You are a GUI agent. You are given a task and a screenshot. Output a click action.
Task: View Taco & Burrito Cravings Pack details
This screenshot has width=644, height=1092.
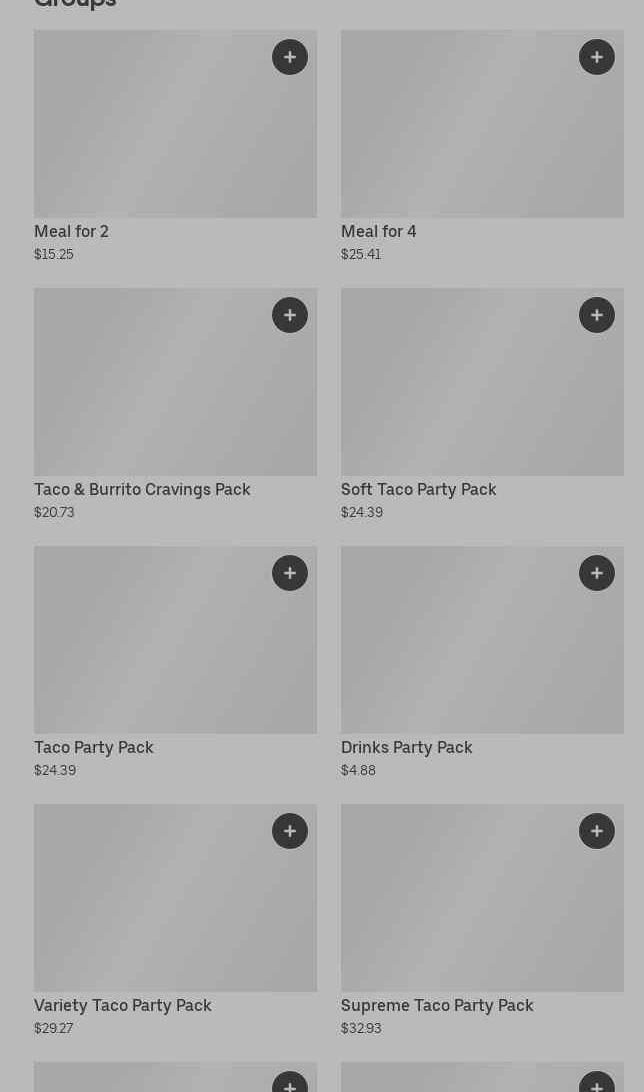(x=175, y=405)
